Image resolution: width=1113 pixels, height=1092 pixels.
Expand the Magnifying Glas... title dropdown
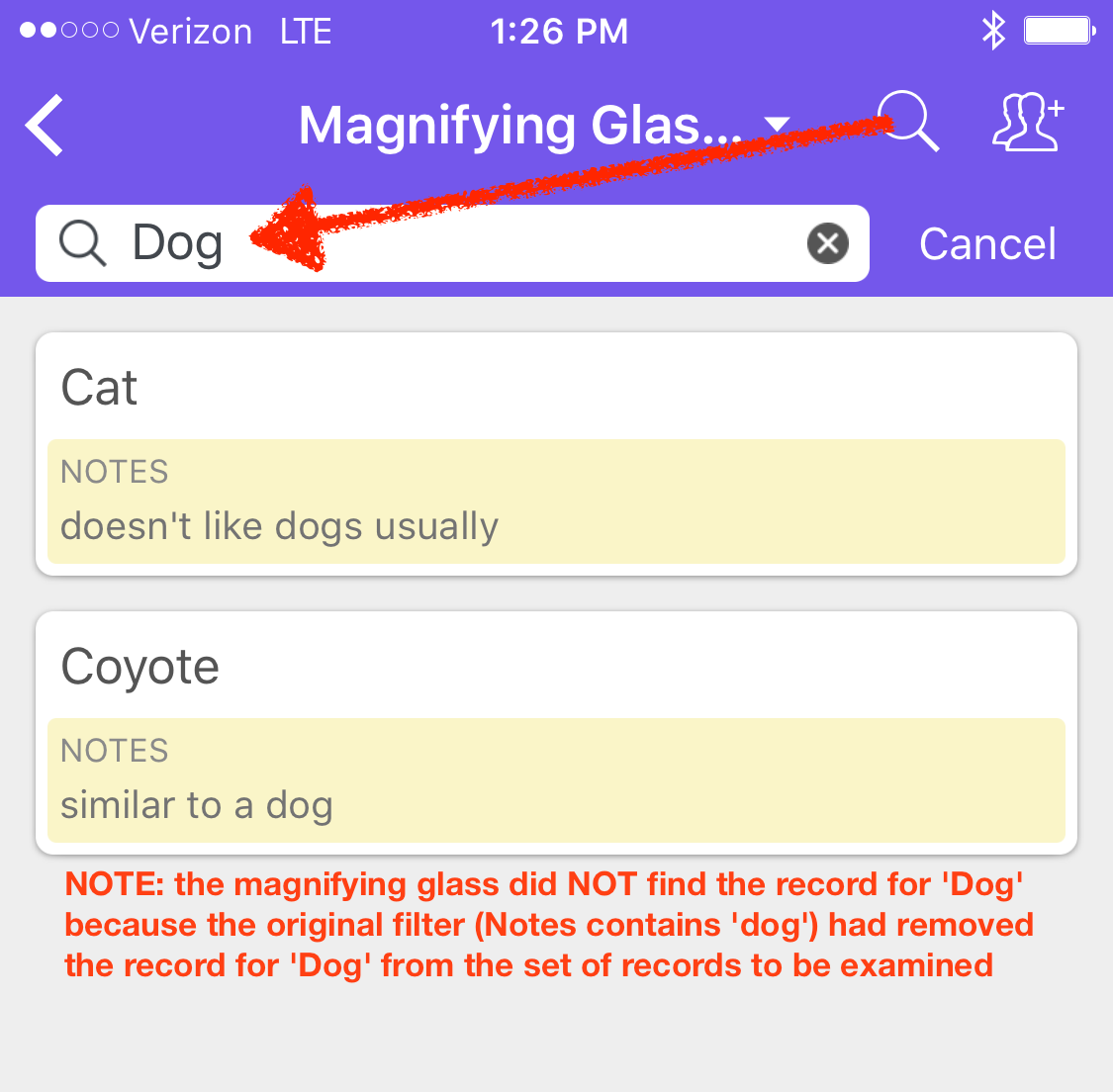point(778,125)
